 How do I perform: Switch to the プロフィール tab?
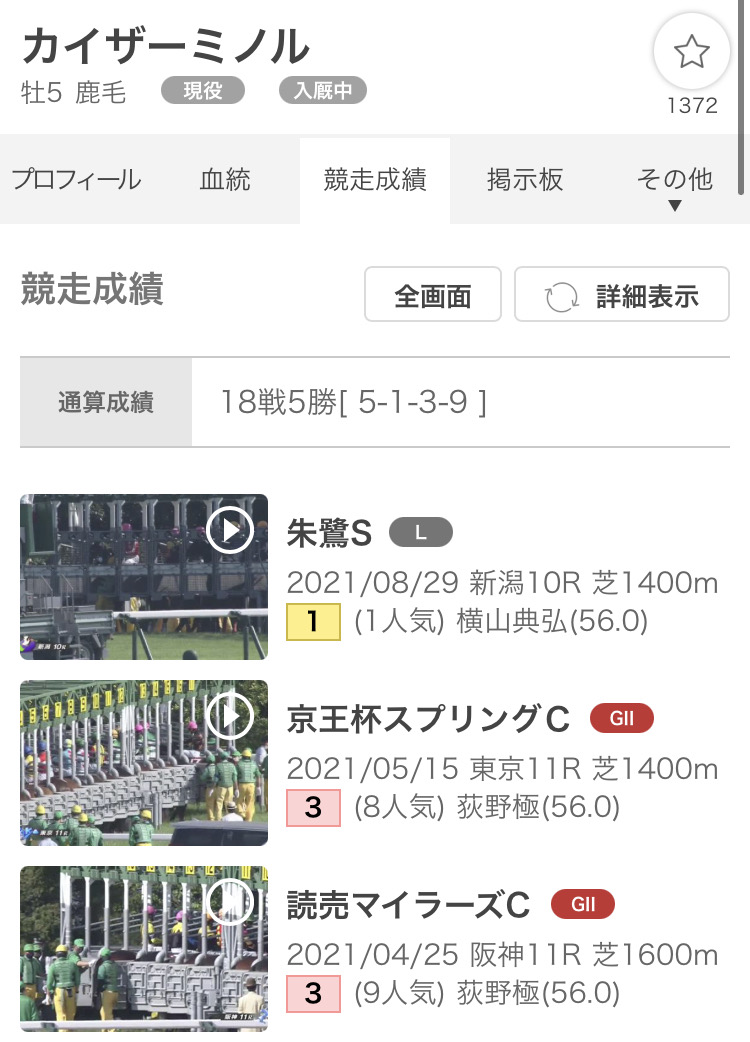click(76, 180)
